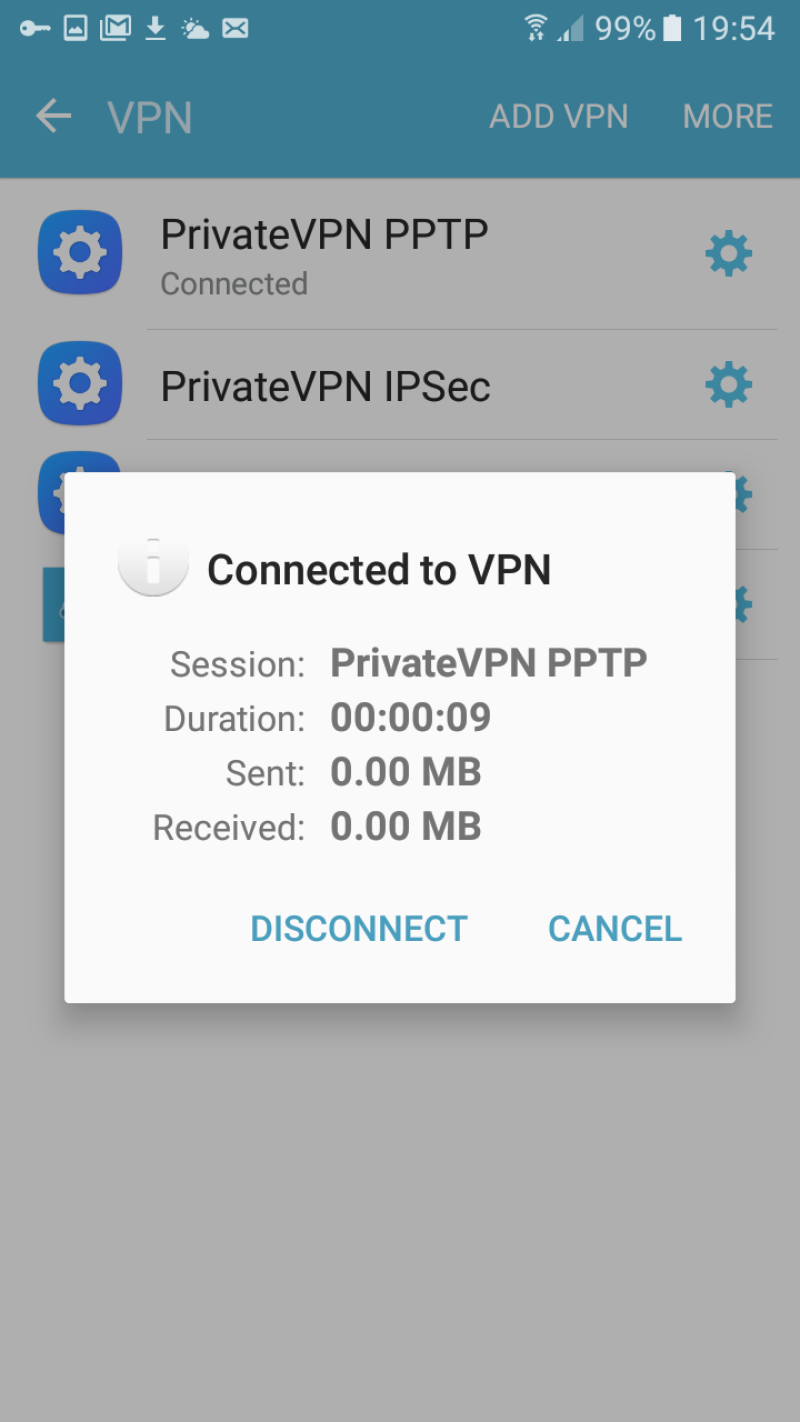The image size is (800, 1422).
Task: Tap DISCONNECT in the VPN dialog
Action: pos(358,928)
